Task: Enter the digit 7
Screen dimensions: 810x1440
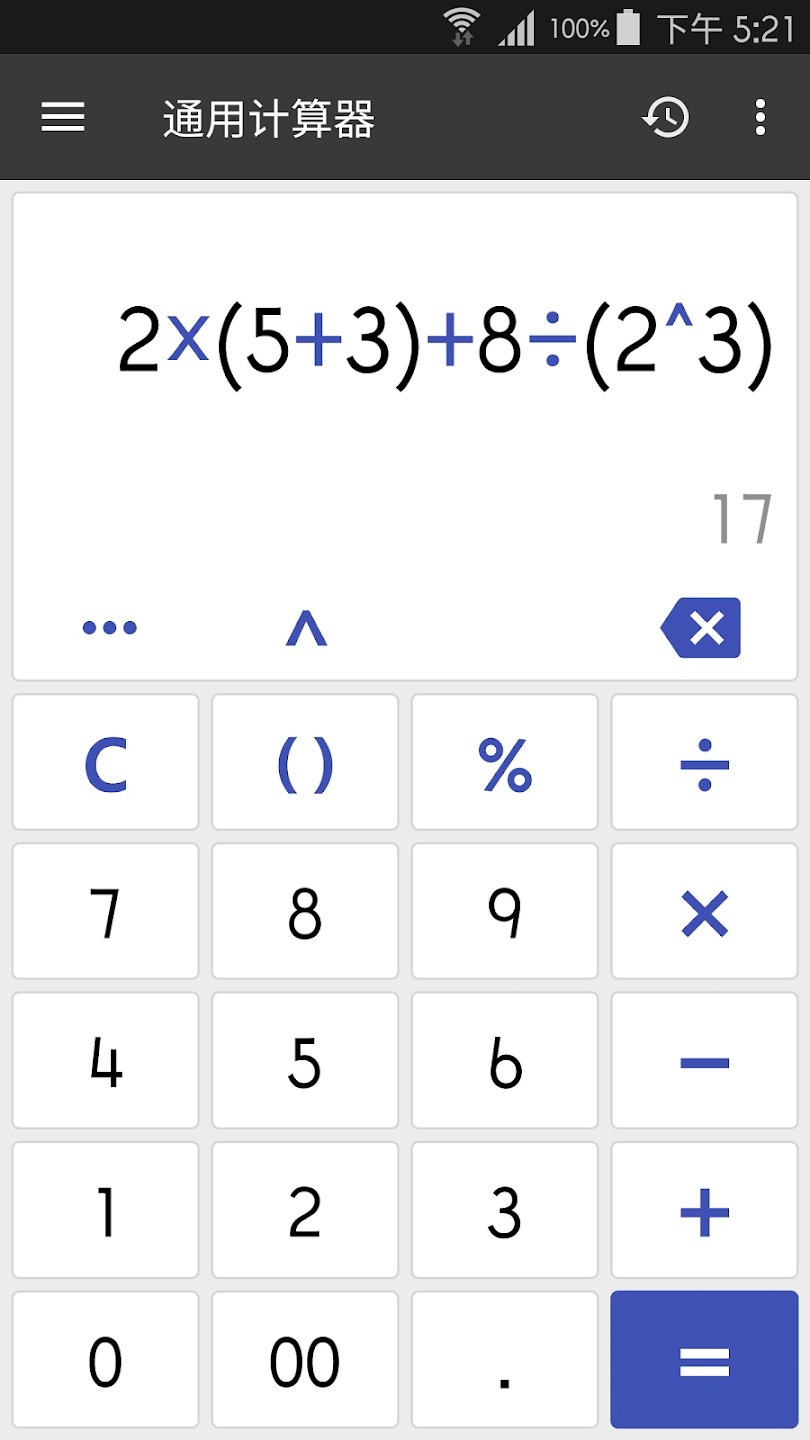Action: click(x=106, y=912)
